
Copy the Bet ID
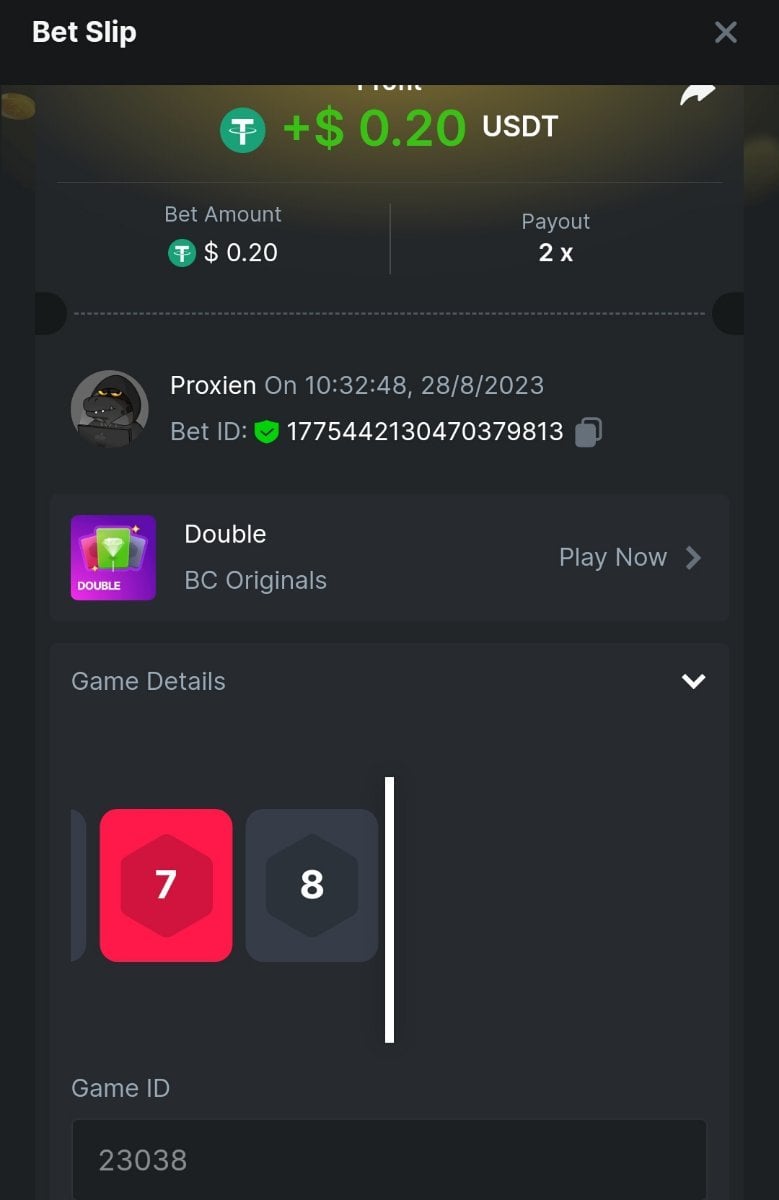588,432
